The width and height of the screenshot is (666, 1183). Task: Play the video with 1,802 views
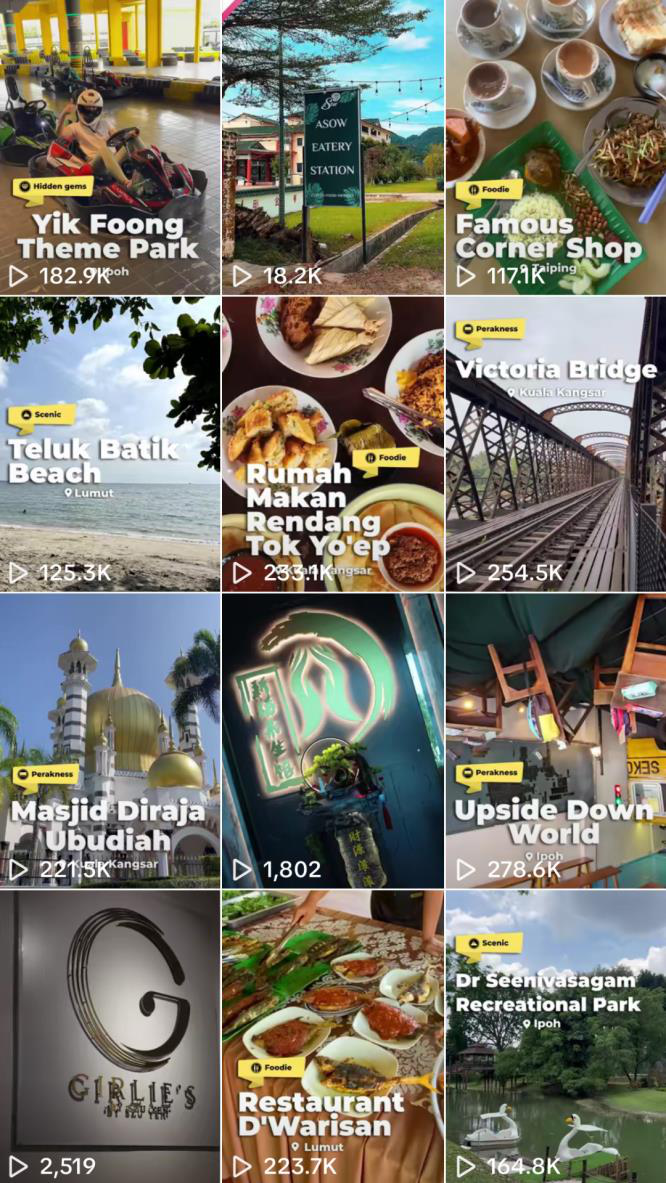[x=332, y=740]
